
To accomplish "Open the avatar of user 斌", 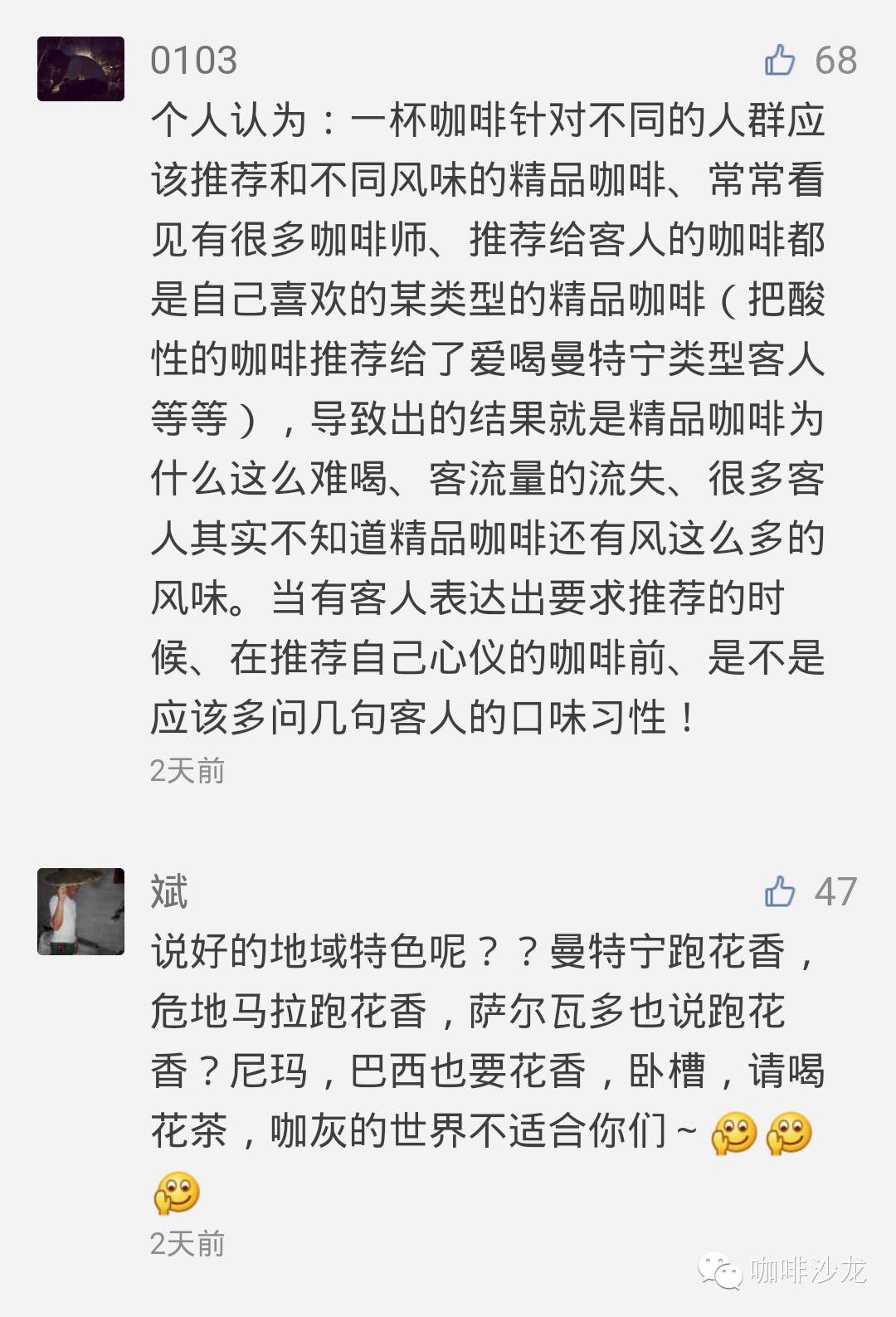I will tap(80, 911).
